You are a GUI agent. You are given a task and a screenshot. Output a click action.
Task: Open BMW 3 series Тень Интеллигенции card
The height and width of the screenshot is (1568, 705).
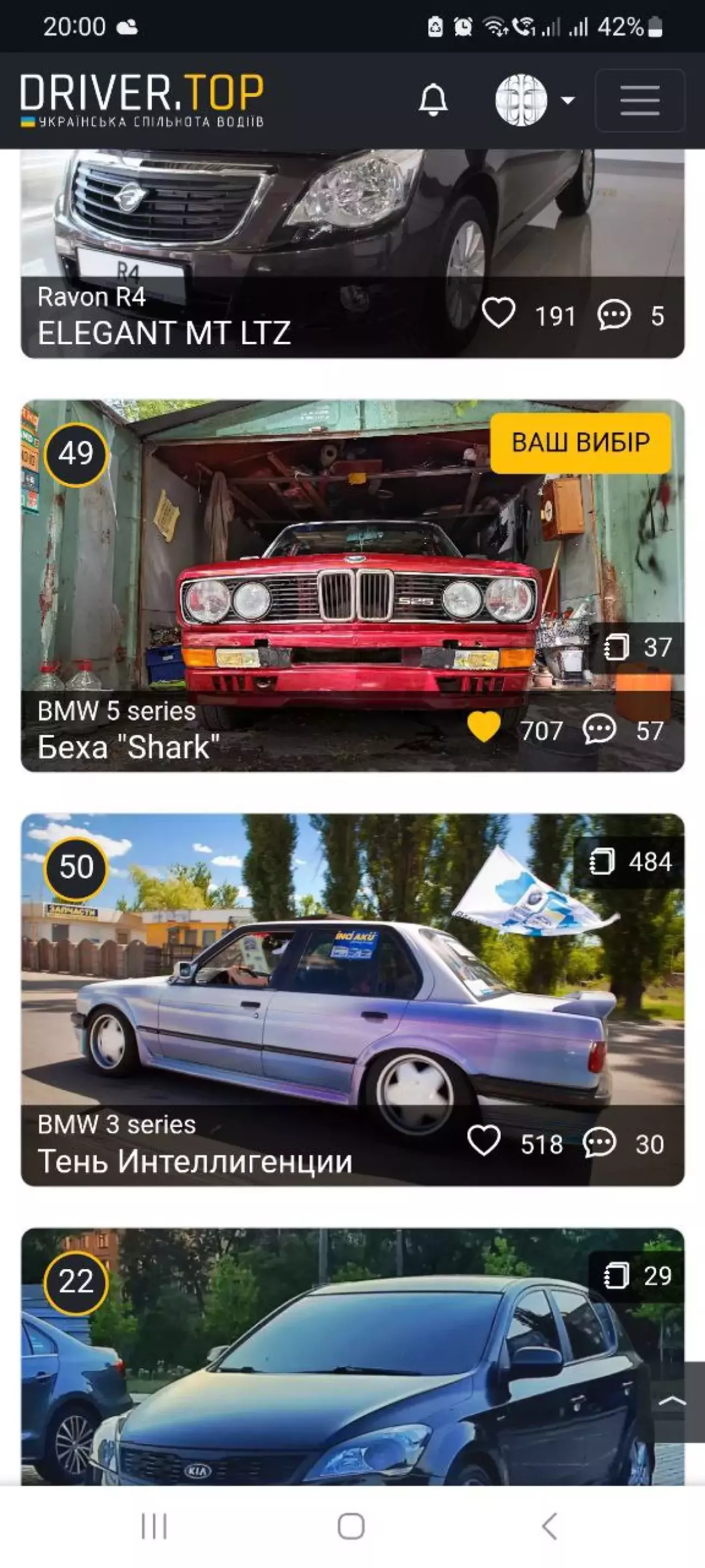[x=353, y=999]
